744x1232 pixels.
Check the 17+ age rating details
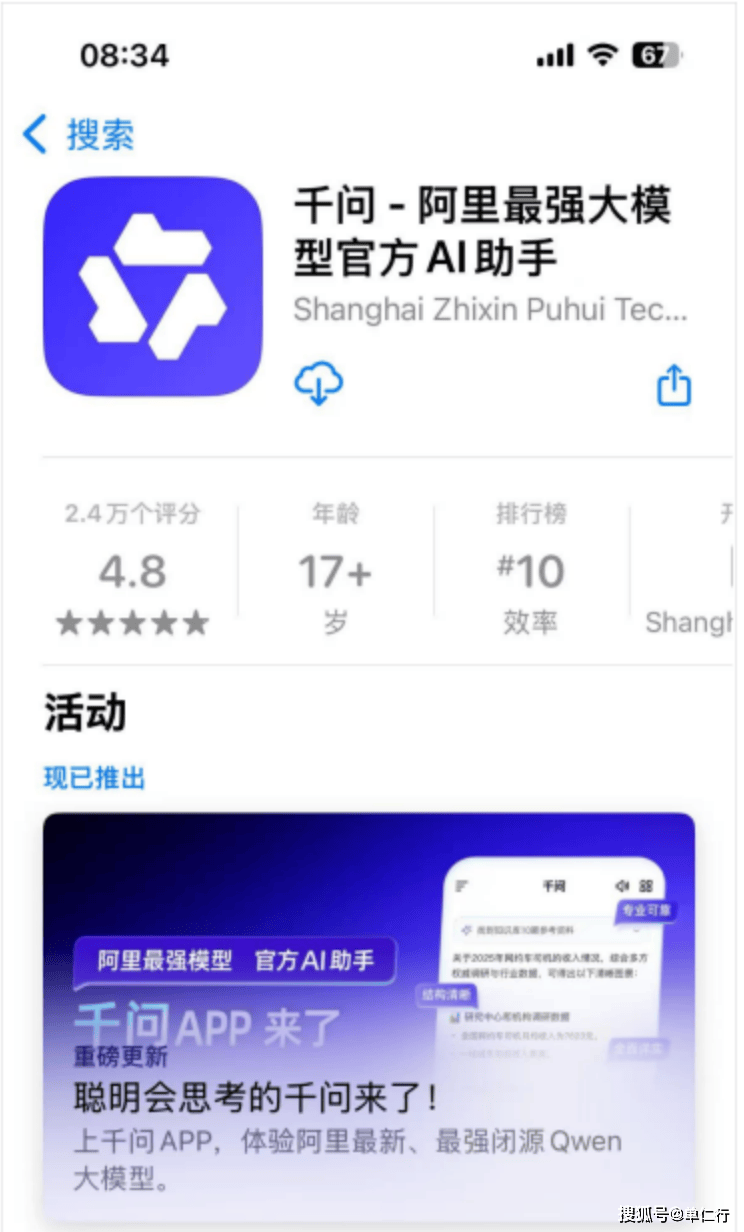tap(335, 570)
